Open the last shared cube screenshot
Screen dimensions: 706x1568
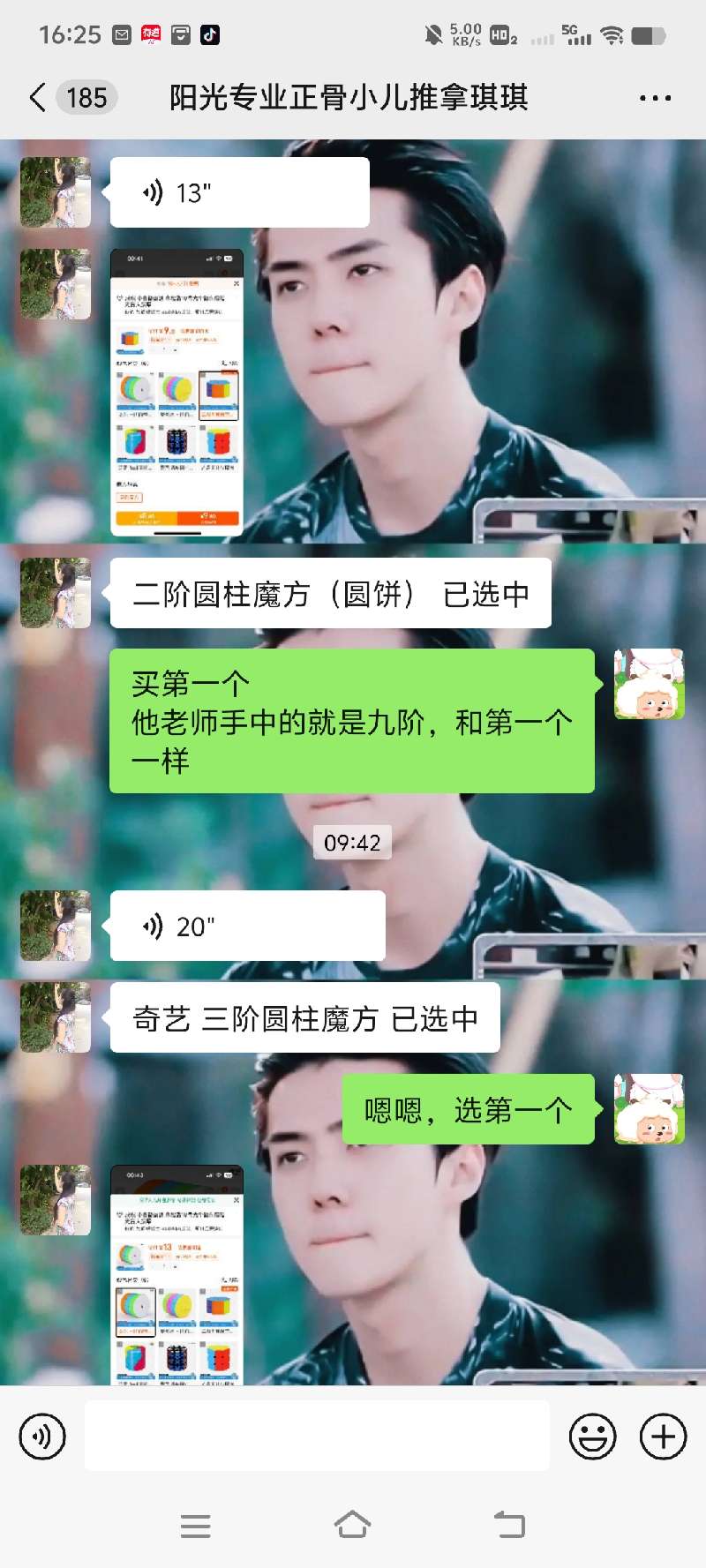176,1274
